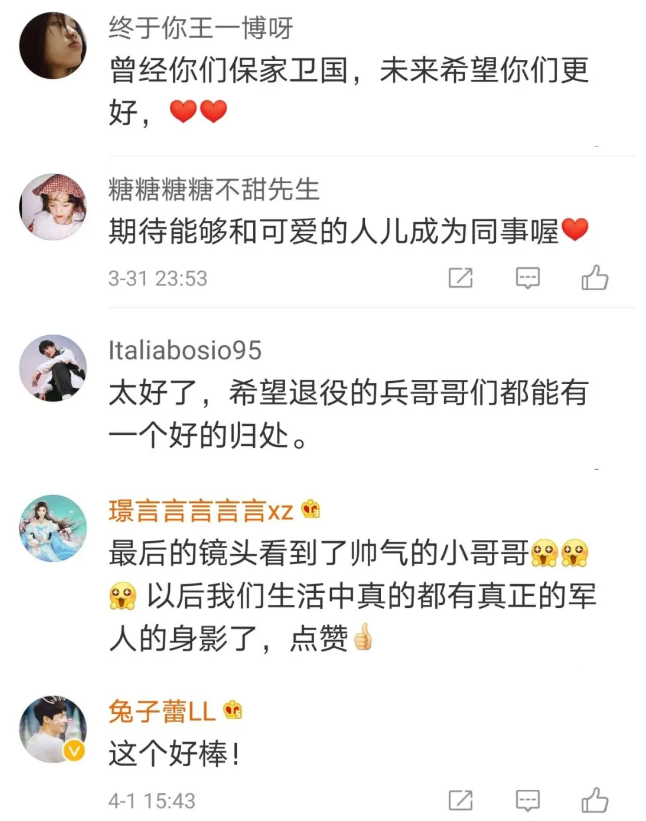Screen dimensions: 646x821
Task: Visit 璟言言言言言xz's avatar
Action: click(53, 528)
